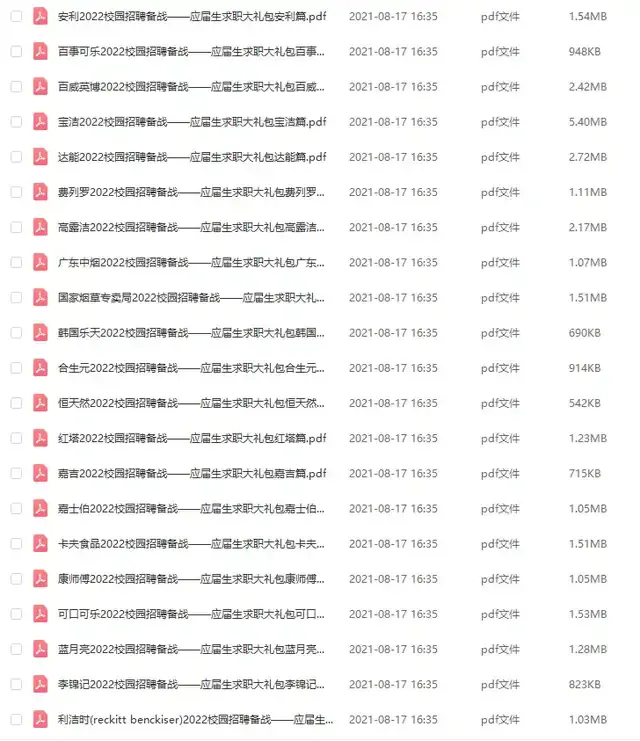Select the 广东中烟 file checkbox
Screen dimensions: 640x741
pos(16,262)
